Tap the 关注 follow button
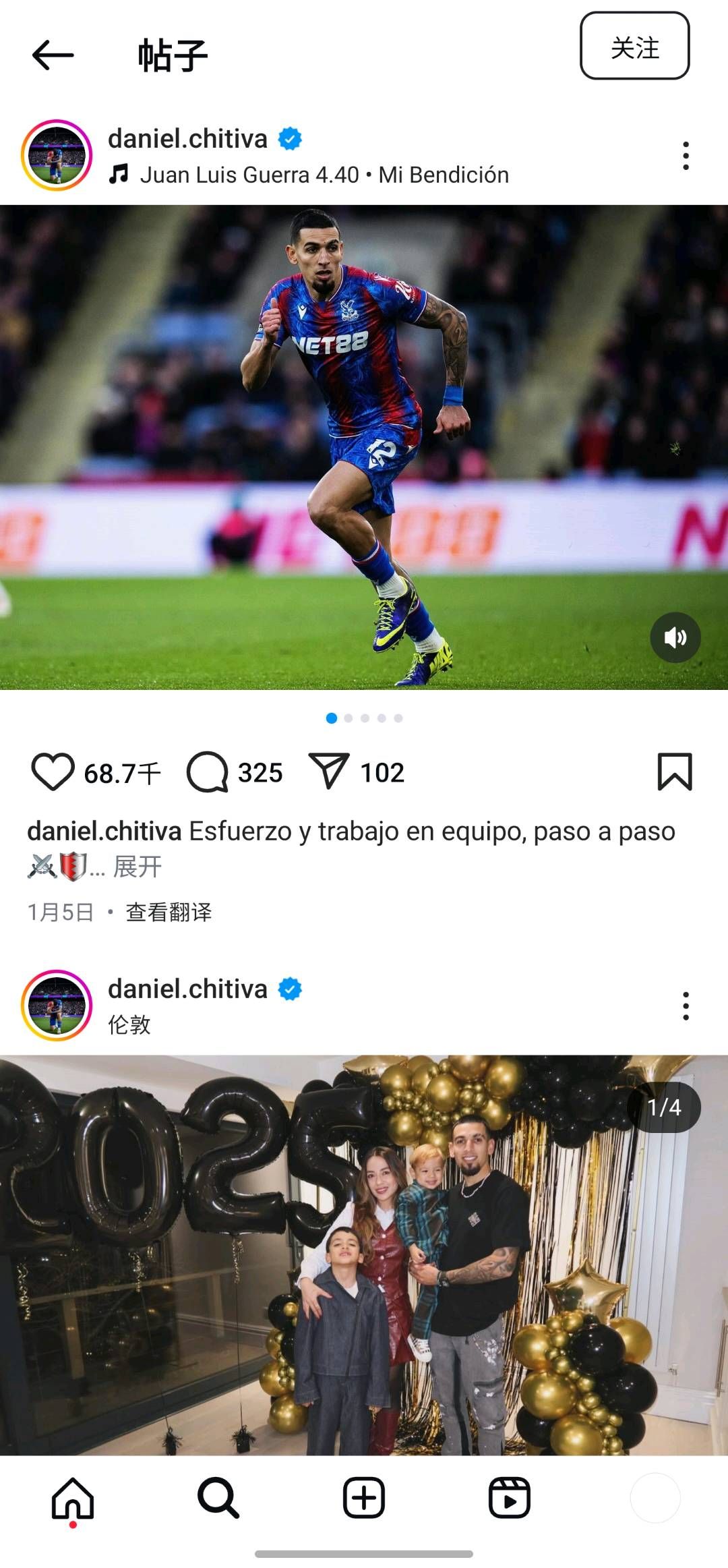The height and width of the screenshot is (1568, 728). tap(634, 46)
